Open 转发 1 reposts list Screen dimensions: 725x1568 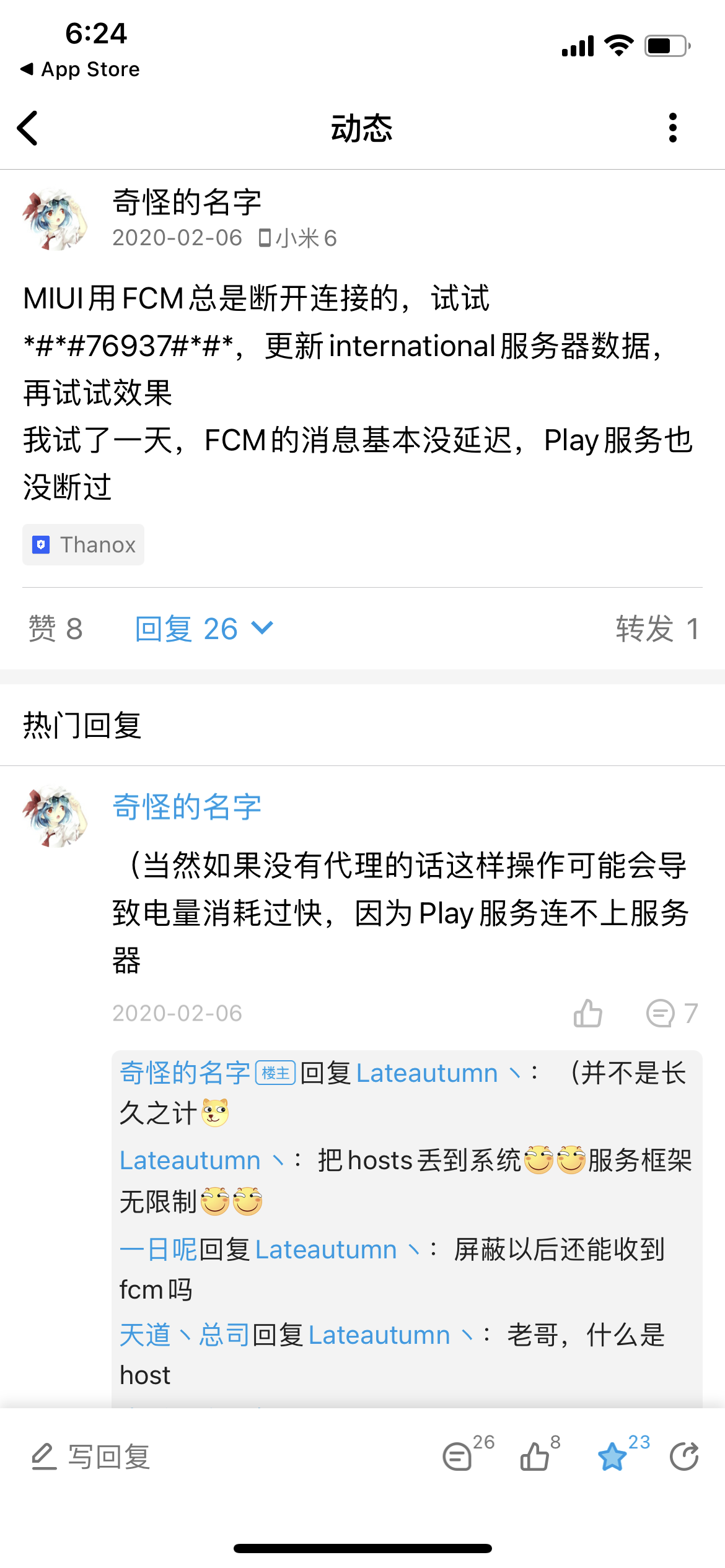click(657, 629)
